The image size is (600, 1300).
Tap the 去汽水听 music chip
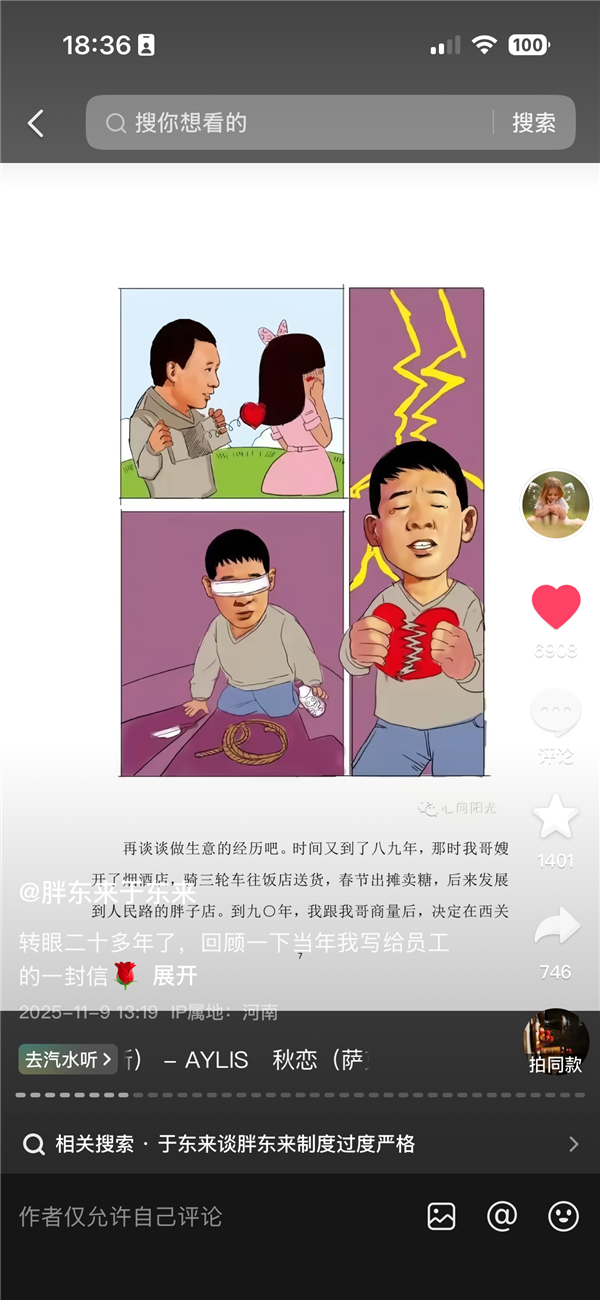tap(68, 1060)
